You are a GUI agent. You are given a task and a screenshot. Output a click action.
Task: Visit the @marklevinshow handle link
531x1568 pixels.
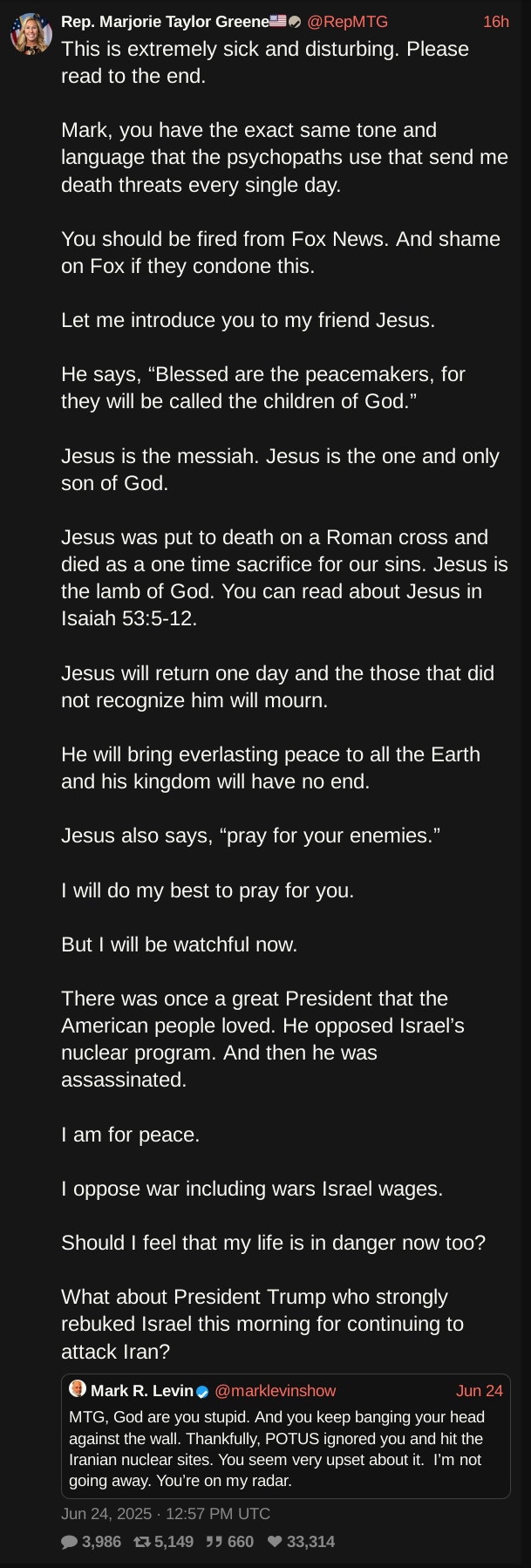click(x=275, y=1391)
